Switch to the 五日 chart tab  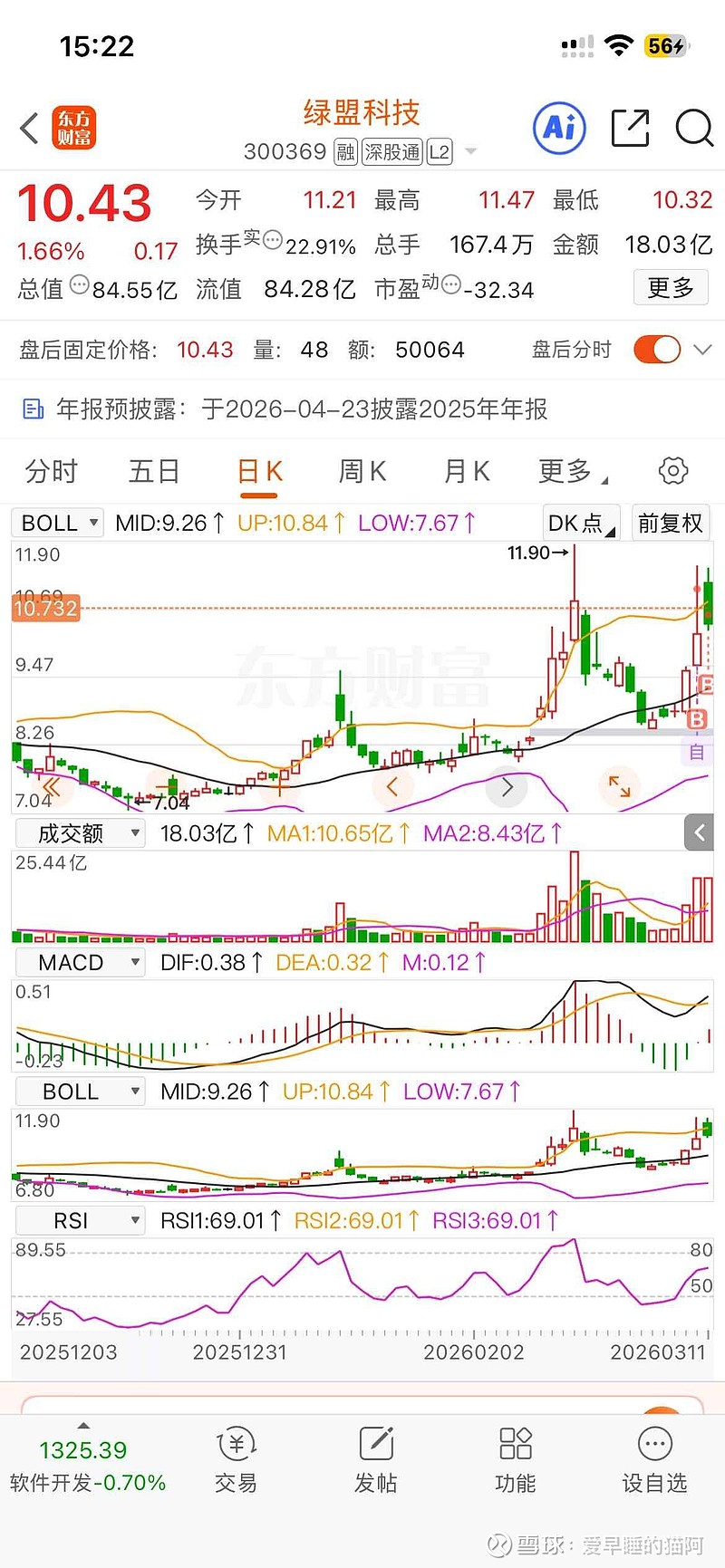coord(154,472)
